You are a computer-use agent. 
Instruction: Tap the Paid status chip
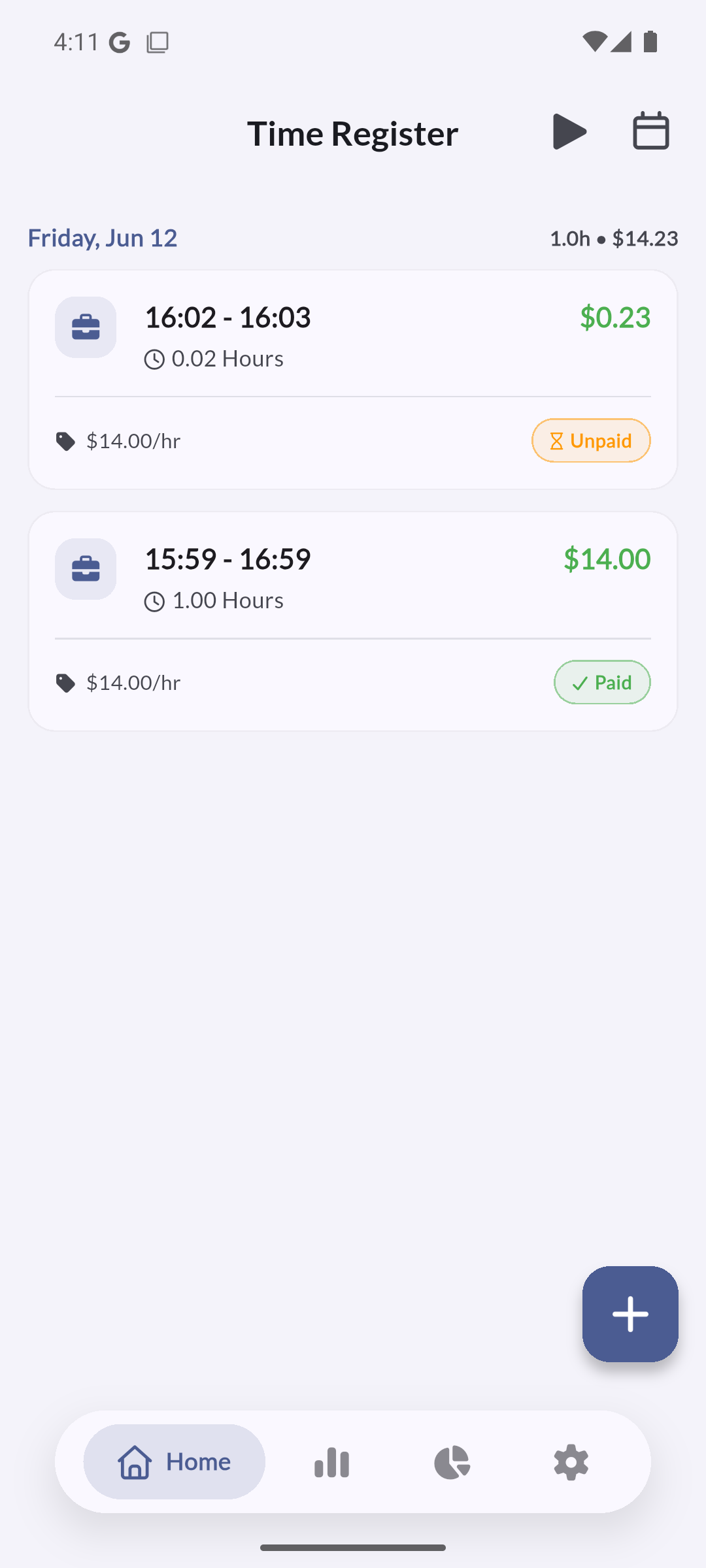602,682
